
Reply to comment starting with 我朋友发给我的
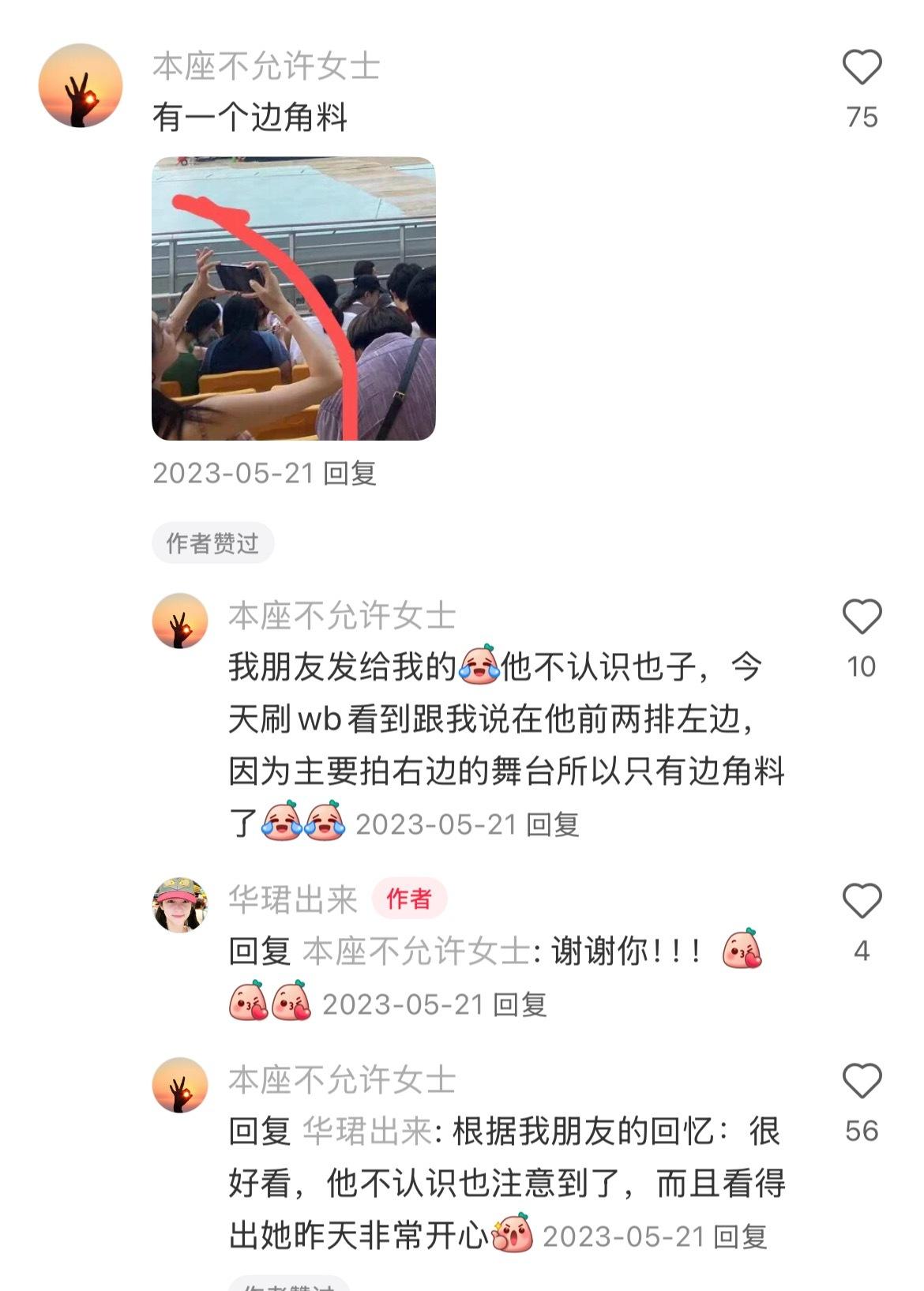(553, 825)
